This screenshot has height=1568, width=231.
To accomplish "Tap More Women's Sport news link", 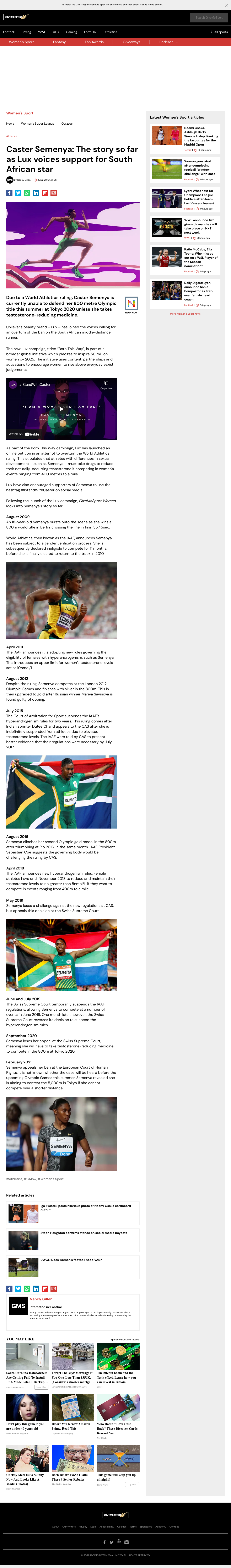I will click(185, 314).
